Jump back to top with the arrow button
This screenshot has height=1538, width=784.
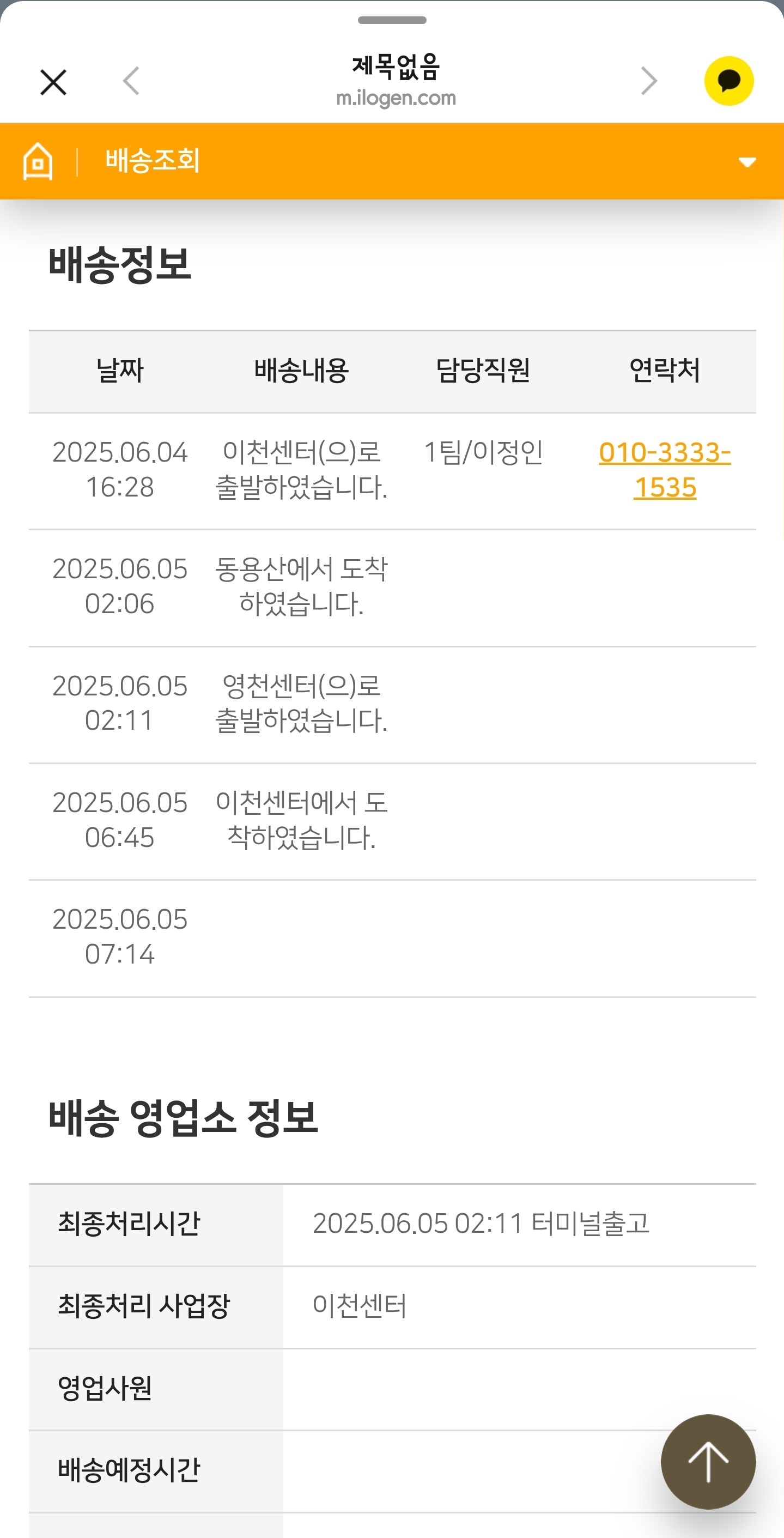pyautogui.click(x=708, y=1461)
